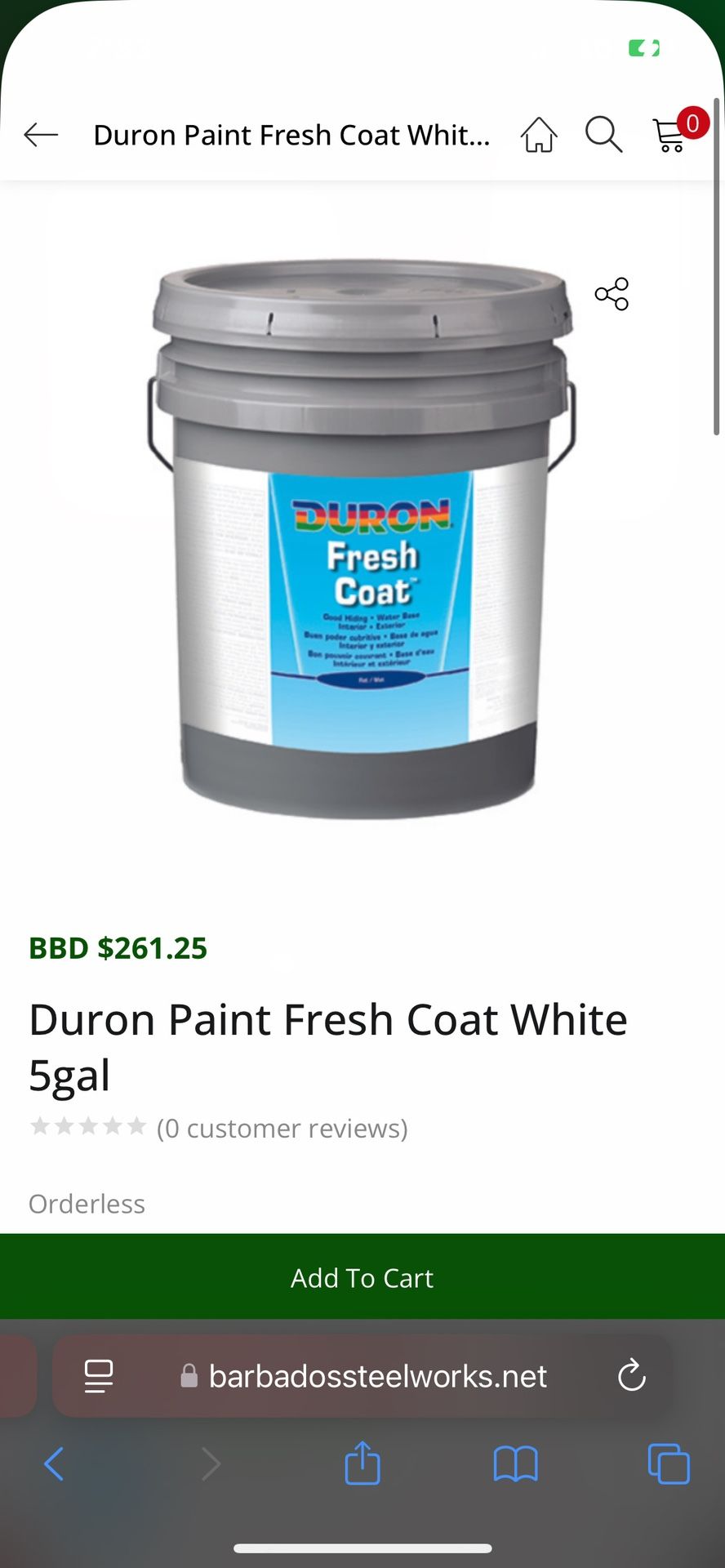
Task: Open the home page icon
Action: click(539, 135)
